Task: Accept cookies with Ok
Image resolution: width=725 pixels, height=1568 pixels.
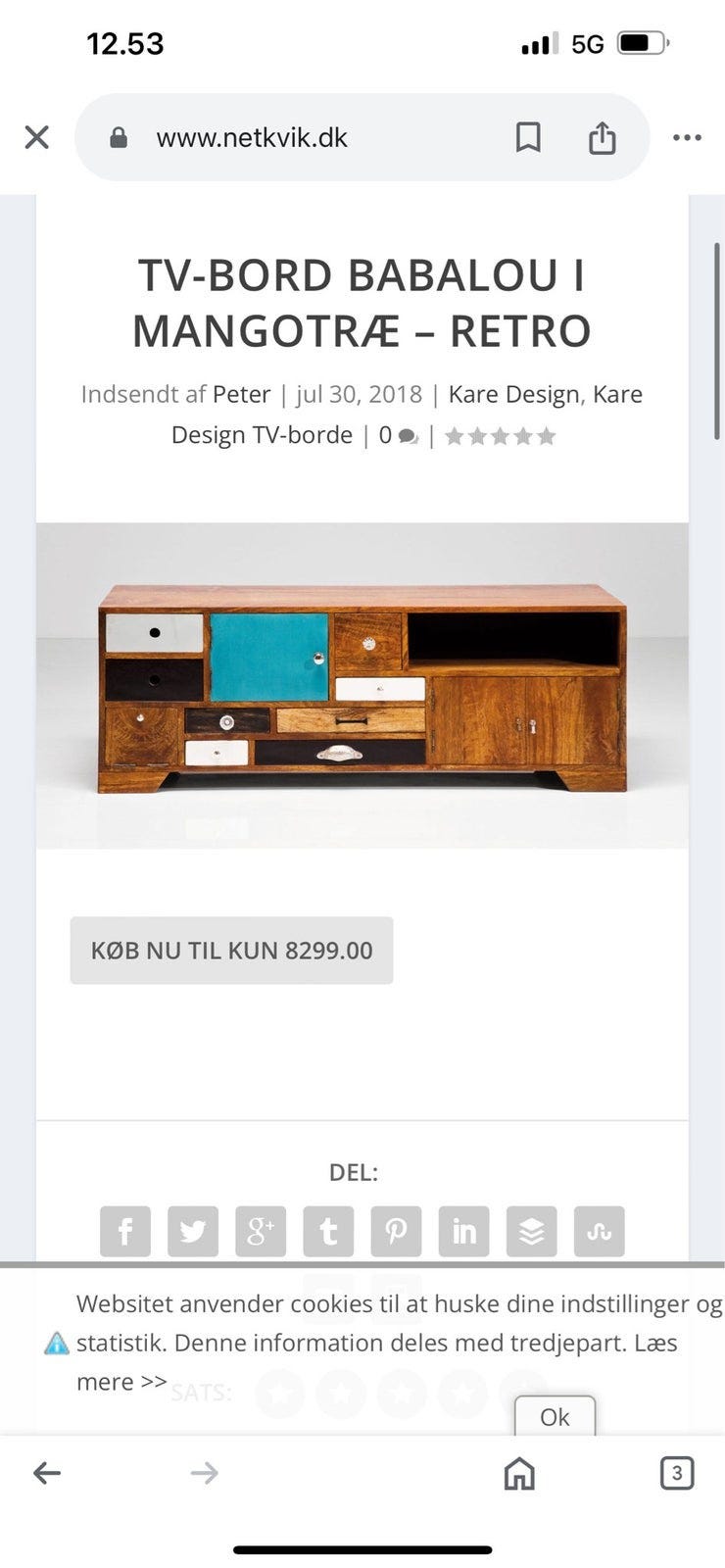Action: [x=555, y=1417]
